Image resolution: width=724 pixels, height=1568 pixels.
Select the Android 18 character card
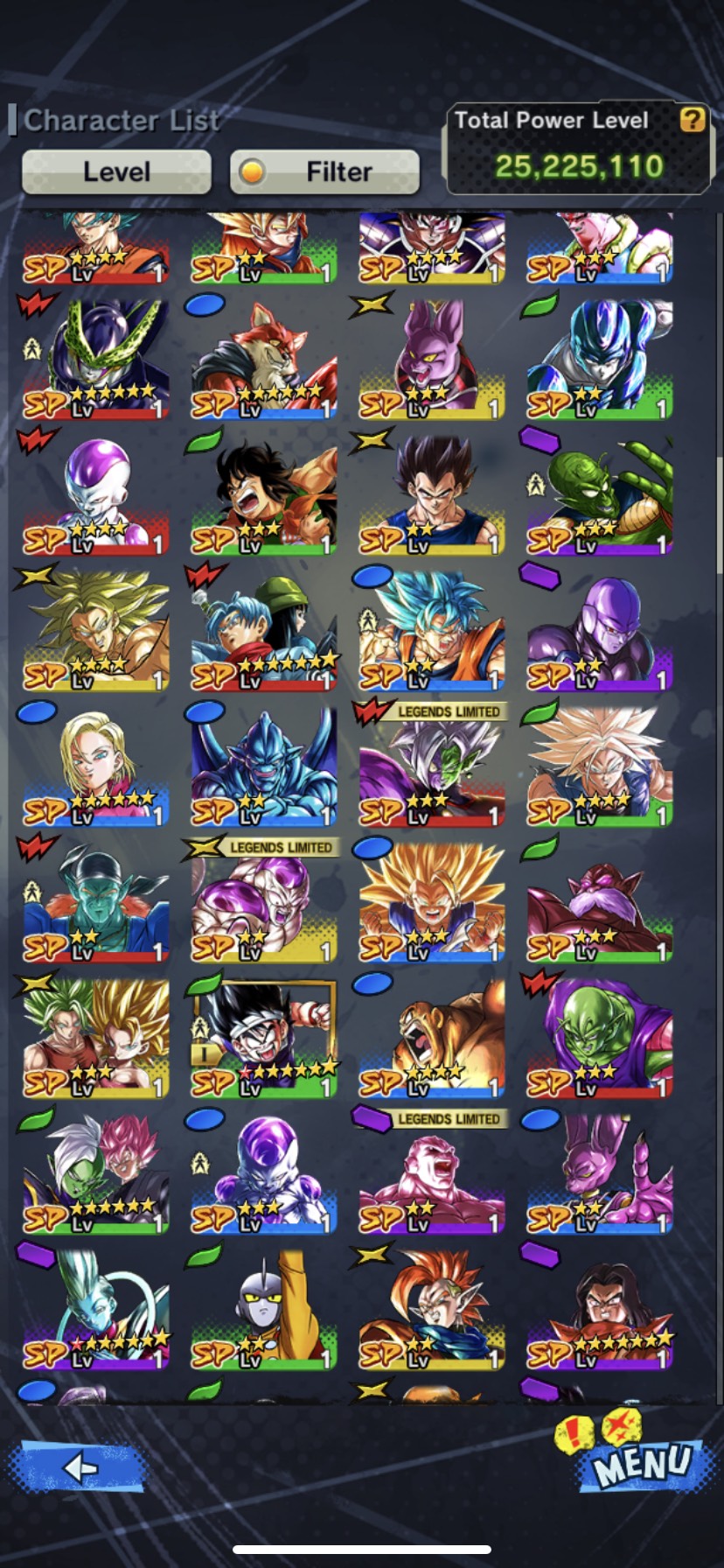click(95, 766)
